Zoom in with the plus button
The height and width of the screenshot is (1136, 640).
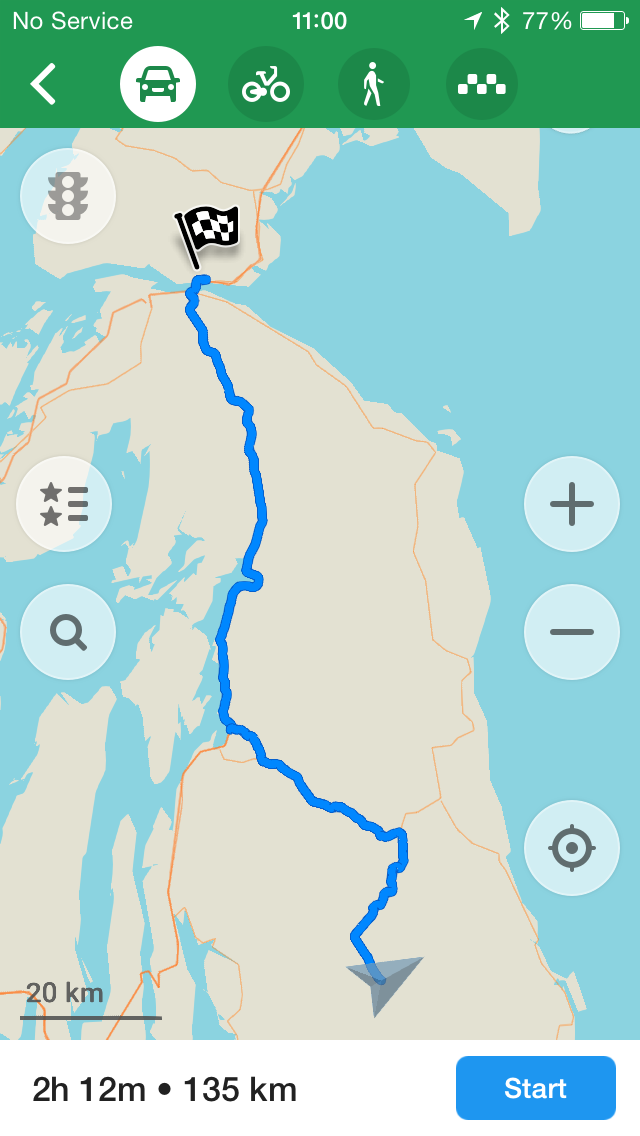(x=572, y=504)
